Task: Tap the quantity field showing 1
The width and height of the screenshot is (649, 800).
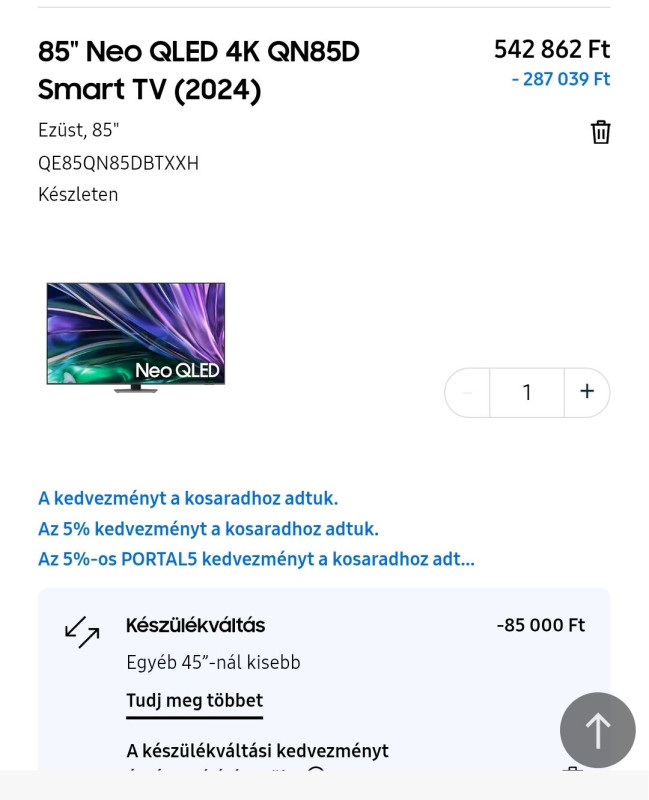Action: (x=527, y=392)
